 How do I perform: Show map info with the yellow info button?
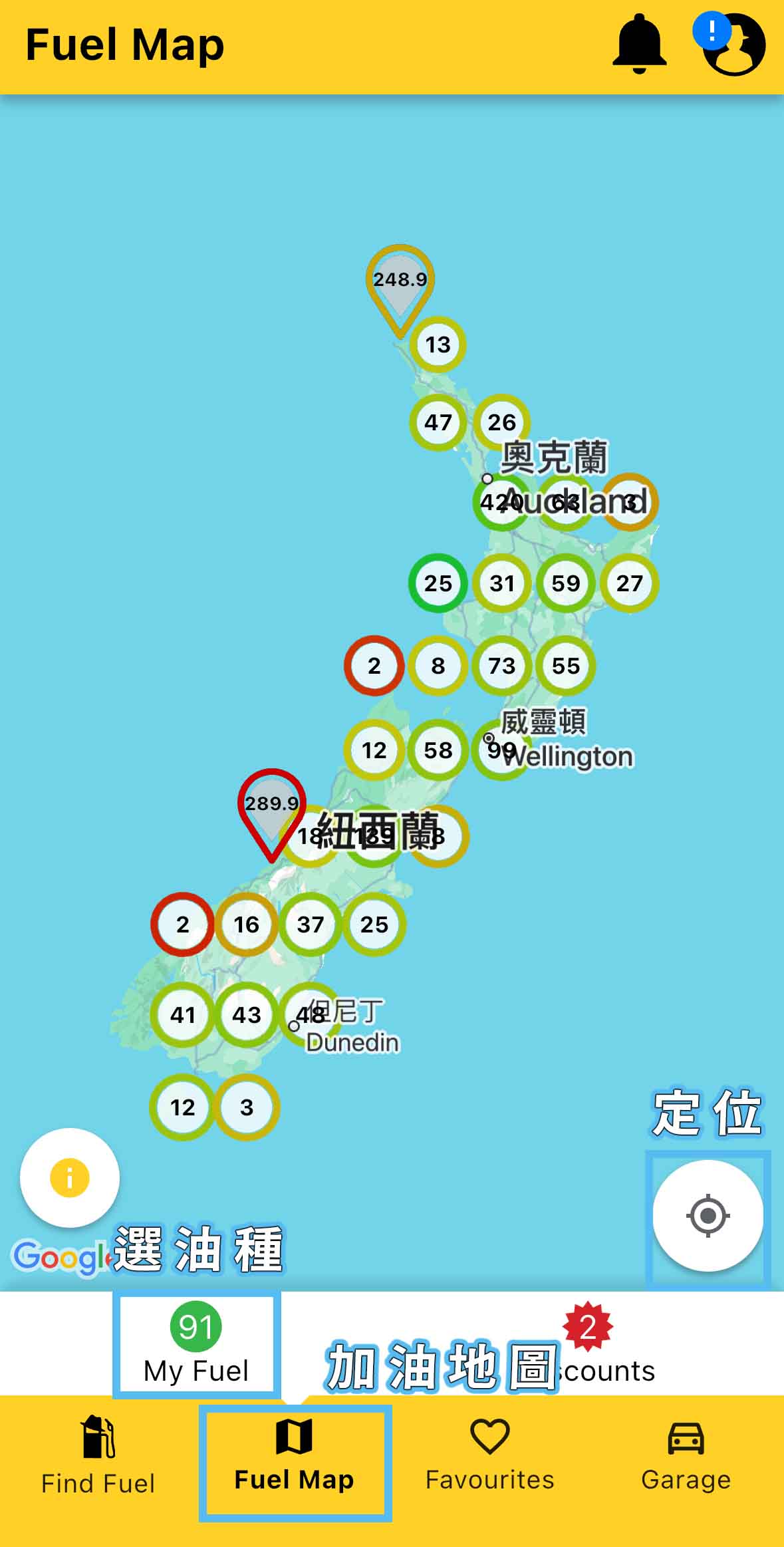point(70,1178)
